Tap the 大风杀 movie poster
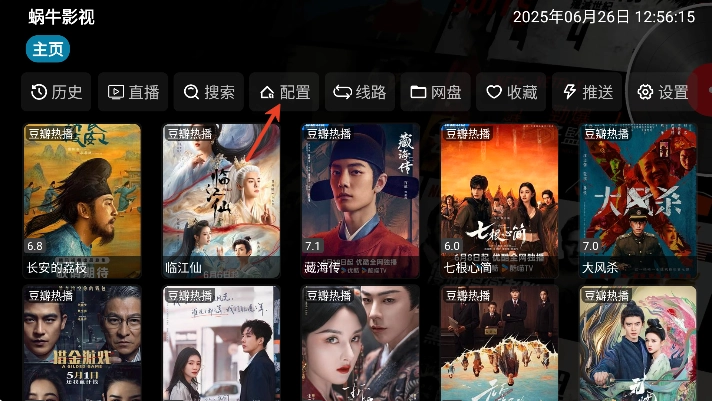 pyautogui.click(x=638, y=200)
